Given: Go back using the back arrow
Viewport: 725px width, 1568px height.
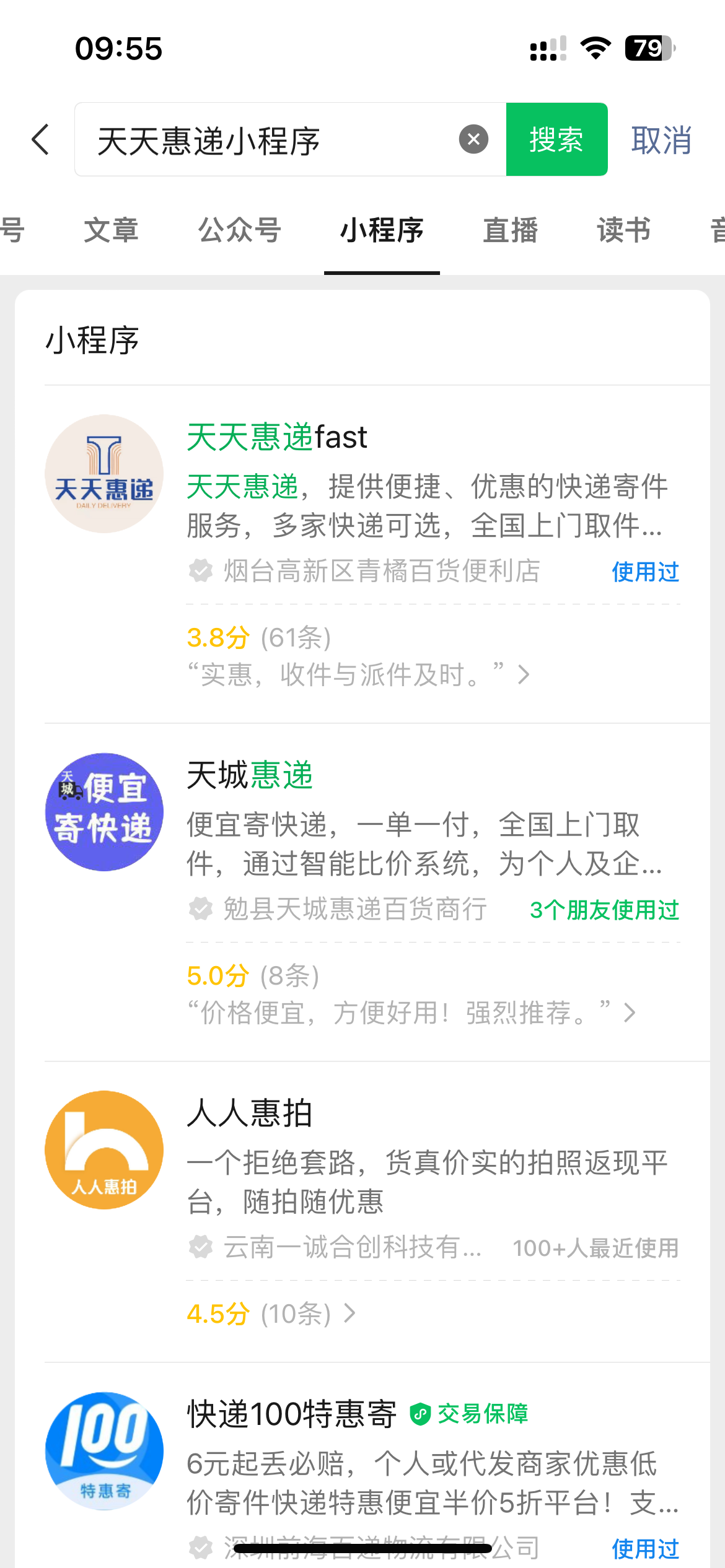Looking at the screenshot, I should (x=40, y=139).
